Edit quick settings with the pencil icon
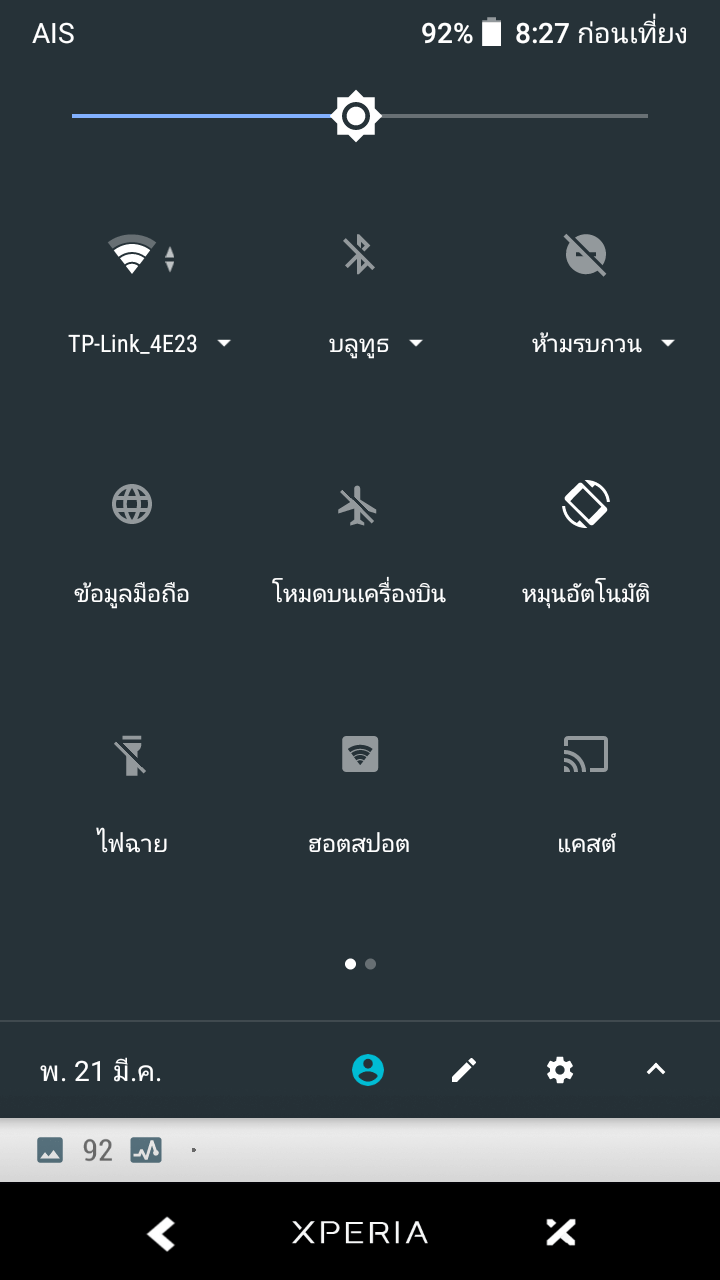Viewport: 720px width, 1280px height. (464, 1070)
